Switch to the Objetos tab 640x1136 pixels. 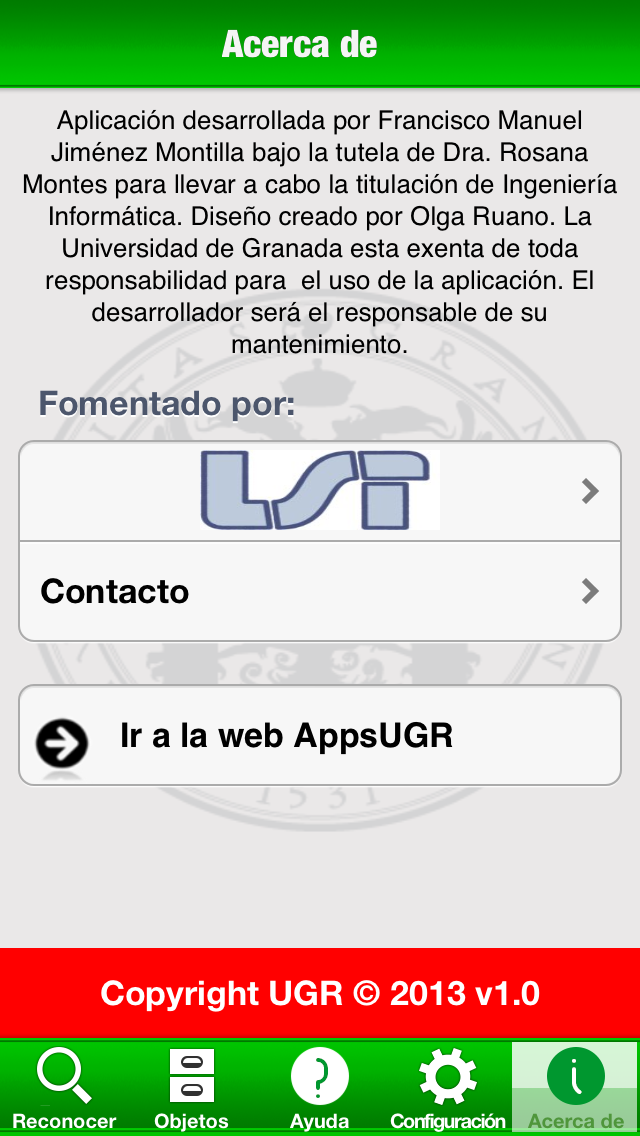191,1088
